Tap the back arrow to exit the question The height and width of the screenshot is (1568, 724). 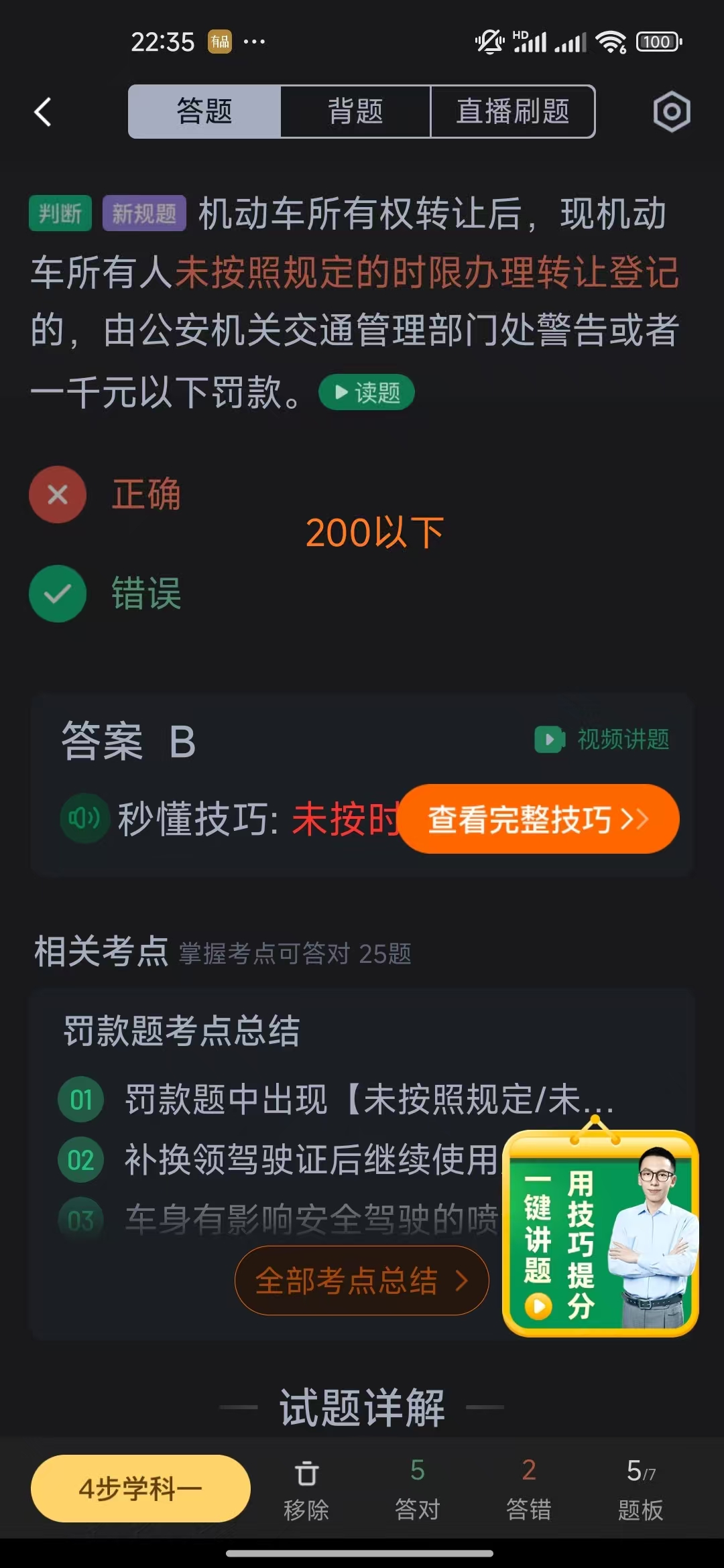[42, 112]
